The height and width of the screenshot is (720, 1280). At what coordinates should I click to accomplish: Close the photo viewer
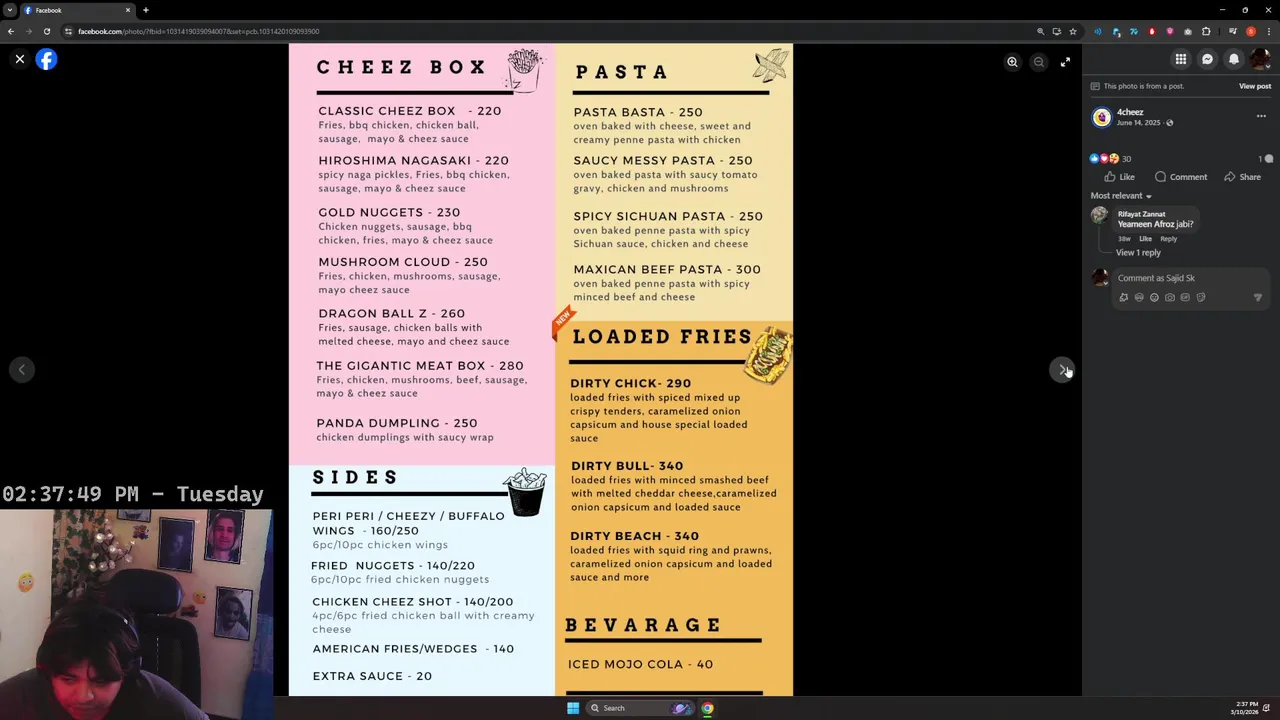tap(19, 60)
